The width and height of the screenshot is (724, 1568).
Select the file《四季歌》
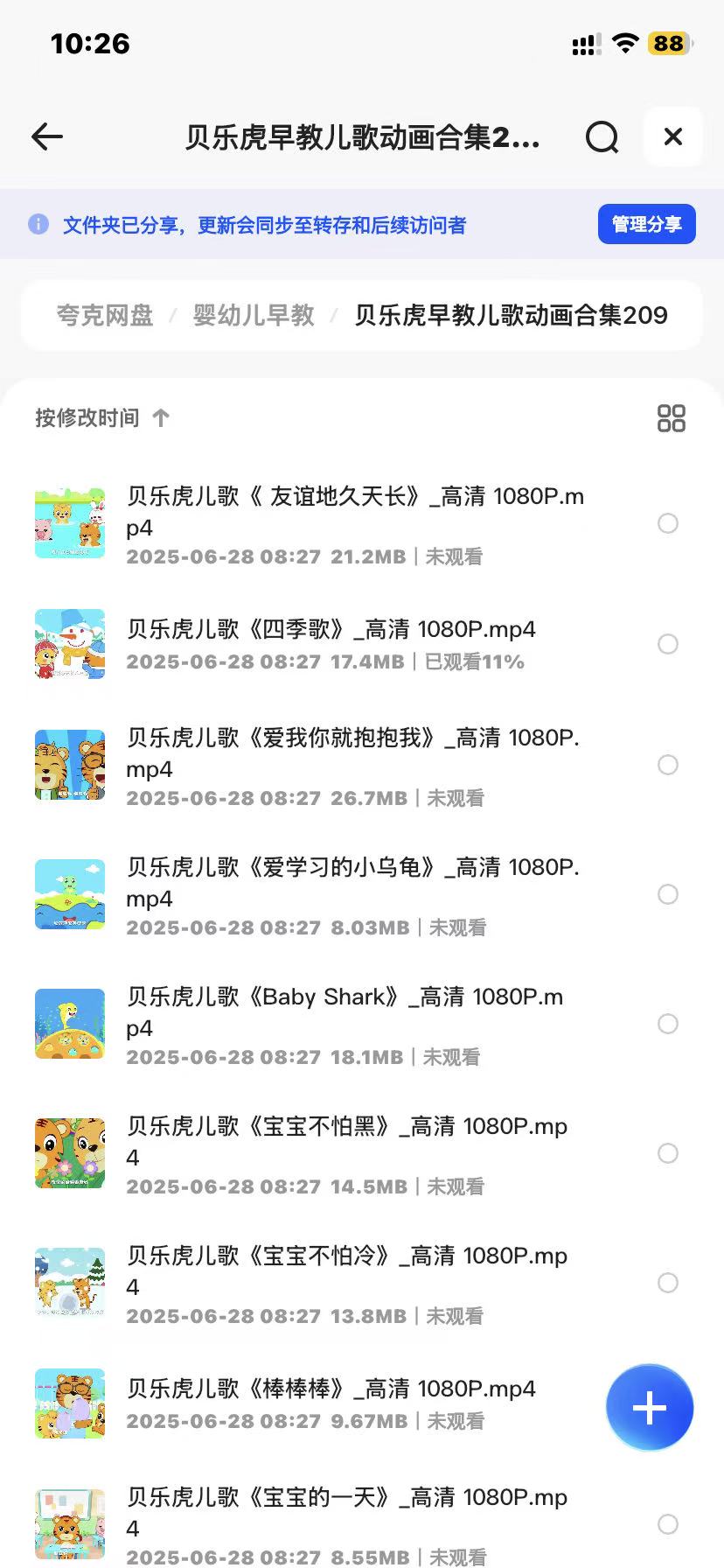point(668,644)
